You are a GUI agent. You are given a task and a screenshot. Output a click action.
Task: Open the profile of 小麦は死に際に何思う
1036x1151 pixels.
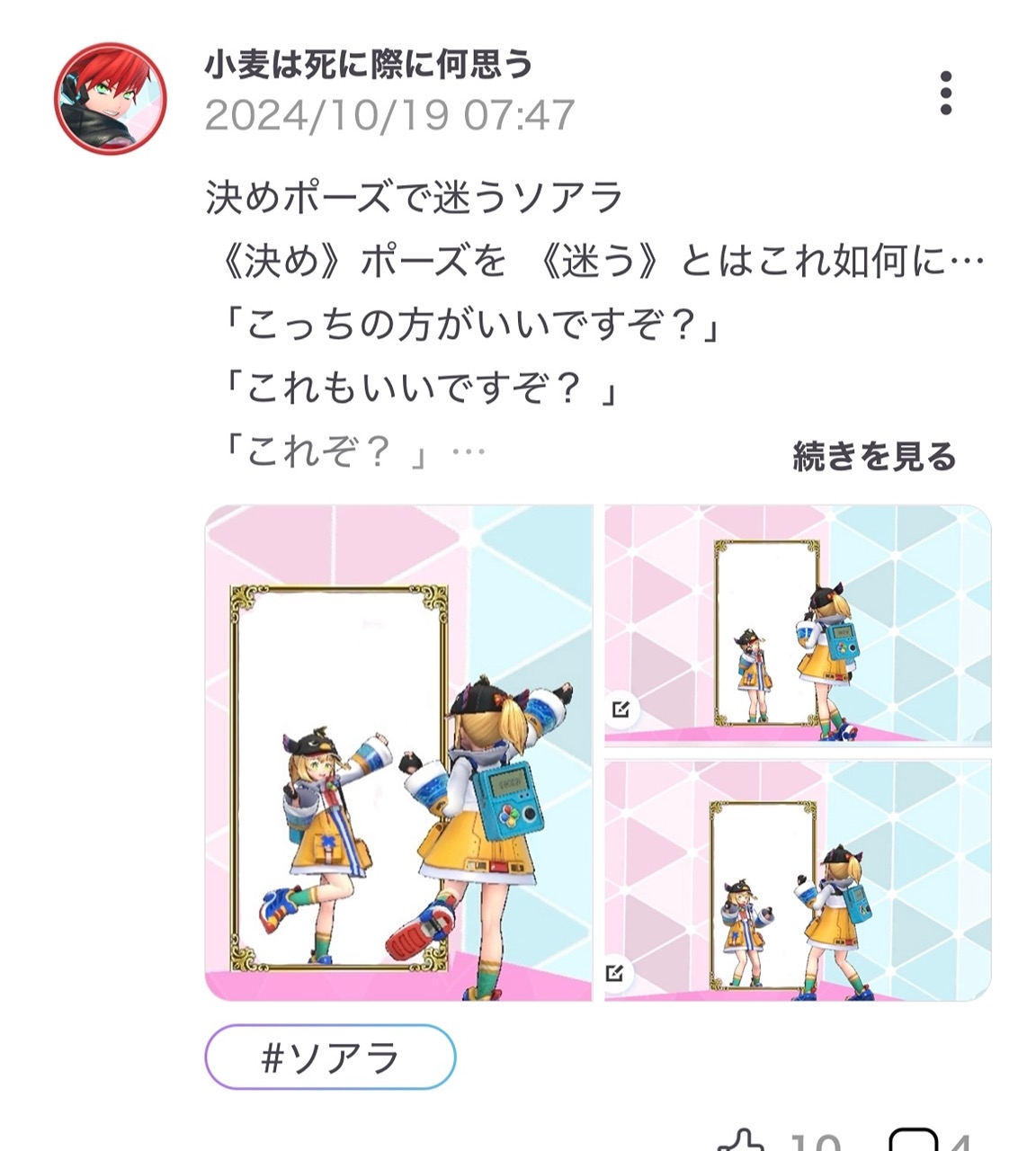coord(368,65)
